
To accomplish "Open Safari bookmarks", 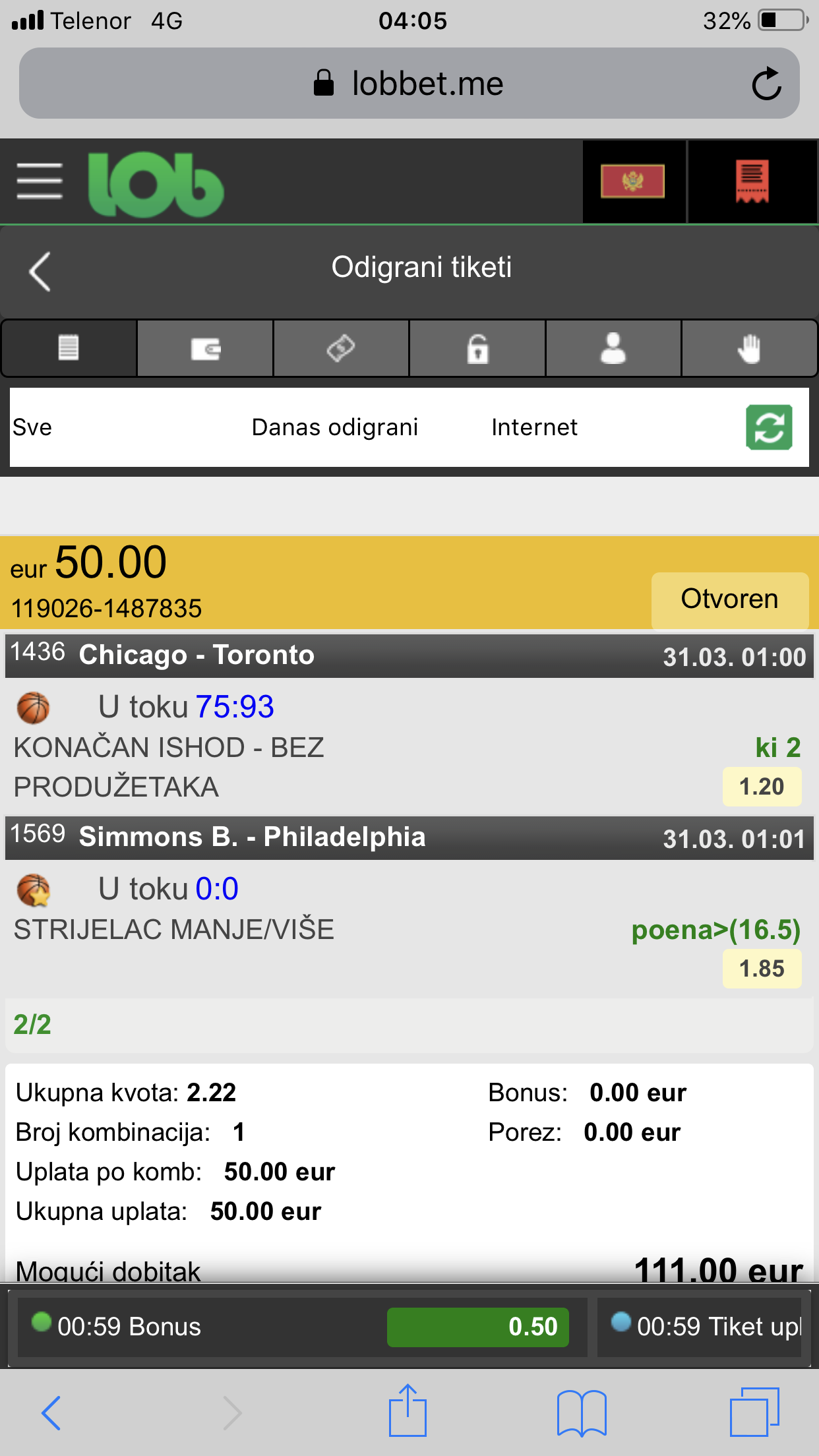I will 582,1412.
